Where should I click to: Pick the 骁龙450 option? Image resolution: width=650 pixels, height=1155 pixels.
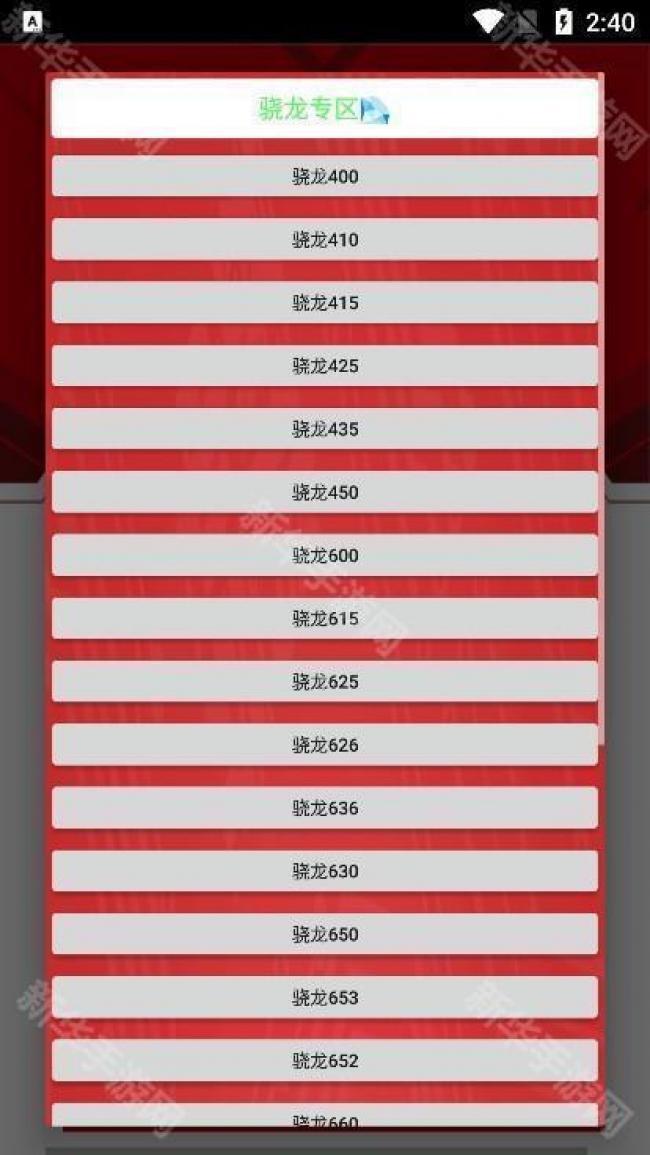click(325, 492)
